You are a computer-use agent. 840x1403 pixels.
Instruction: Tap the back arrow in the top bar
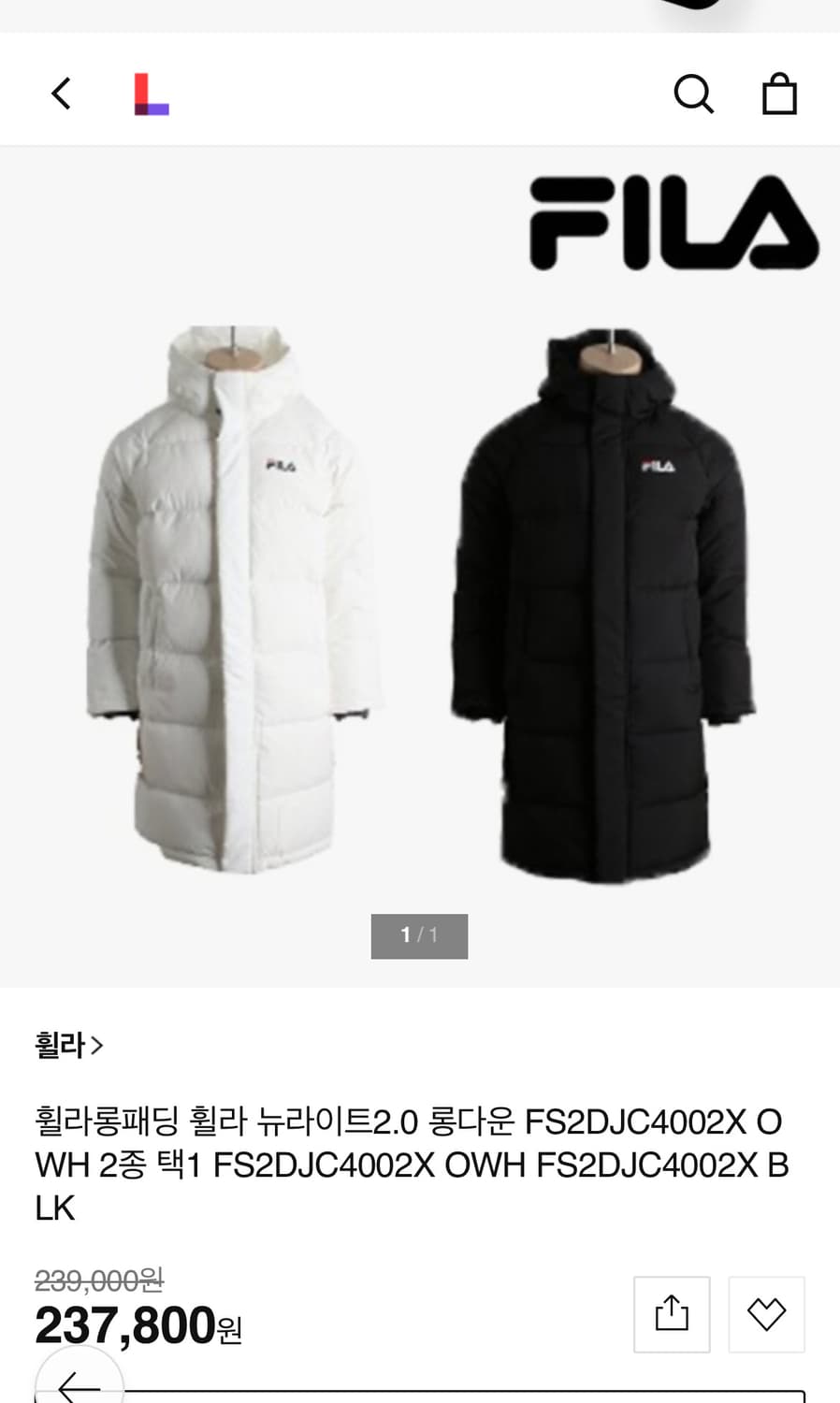click(61, 93)
